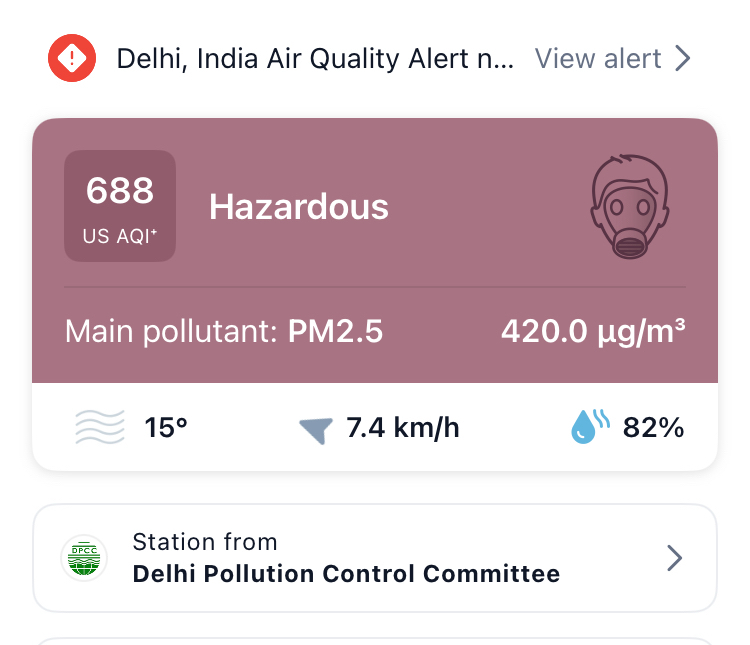The height and width of the screenshot is (645, 750).
Task: Open the Delhi air quality alert
Action: tap(612, 59)
